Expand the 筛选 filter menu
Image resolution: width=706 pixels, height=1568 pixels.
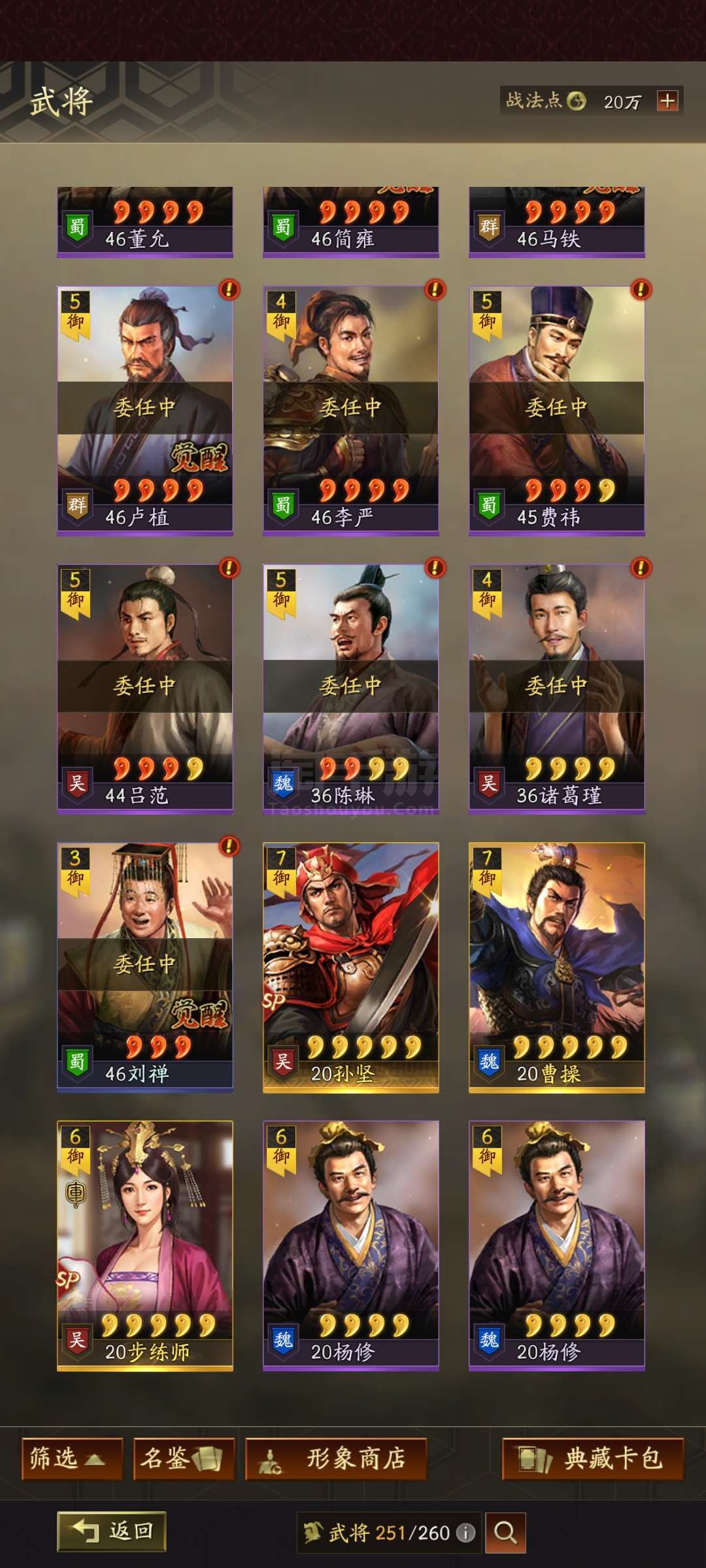point(72,1458)
